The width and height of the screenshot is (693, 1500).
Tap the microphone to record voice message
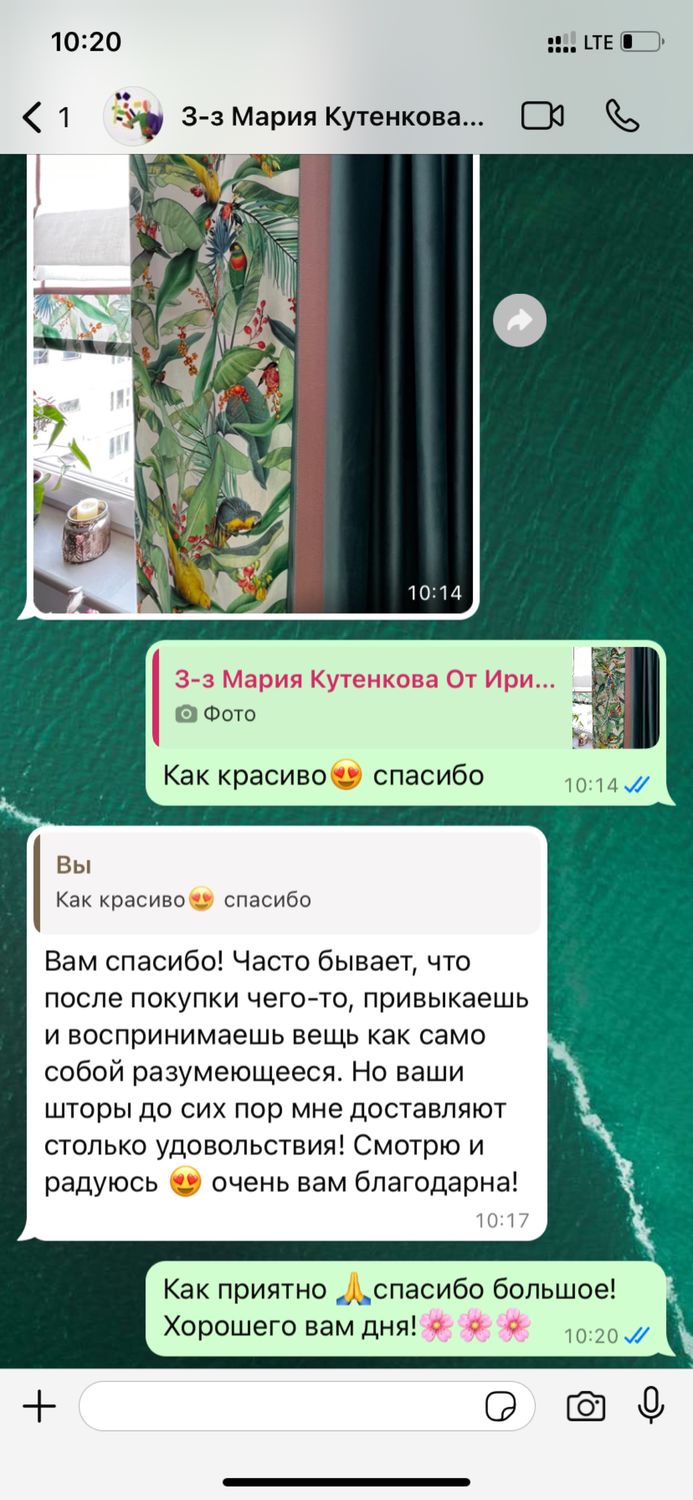click(651, 1406)
